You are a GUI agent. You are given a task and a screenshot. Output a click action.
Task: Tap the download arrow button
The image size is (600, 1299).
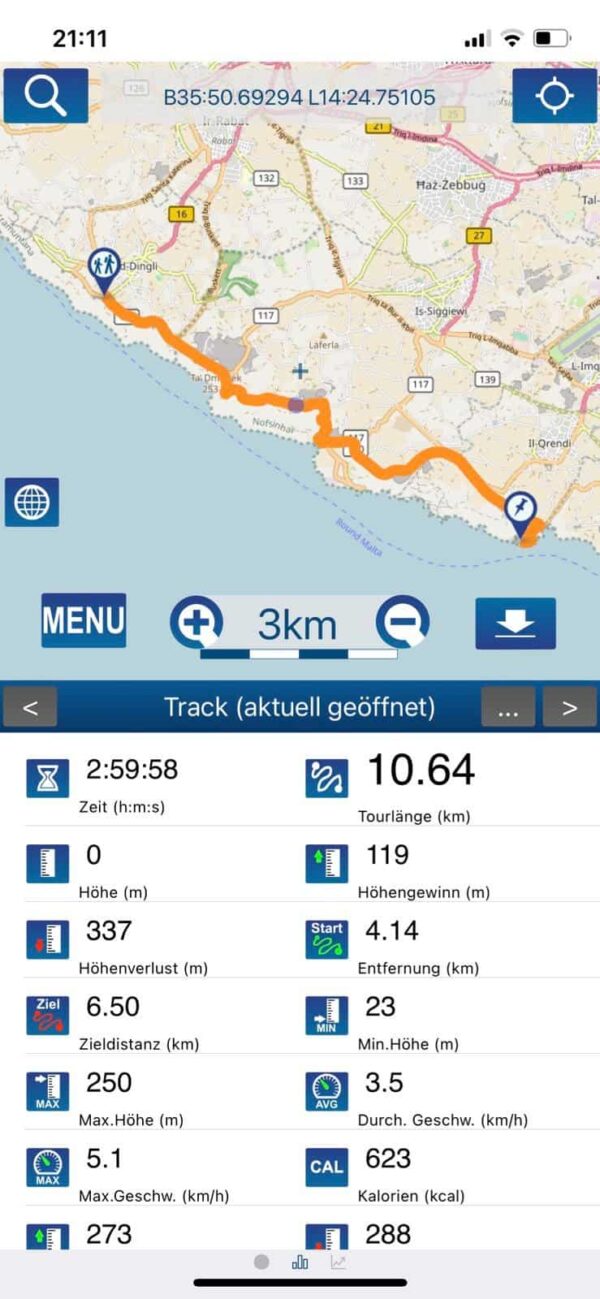[x=516, y=623]
